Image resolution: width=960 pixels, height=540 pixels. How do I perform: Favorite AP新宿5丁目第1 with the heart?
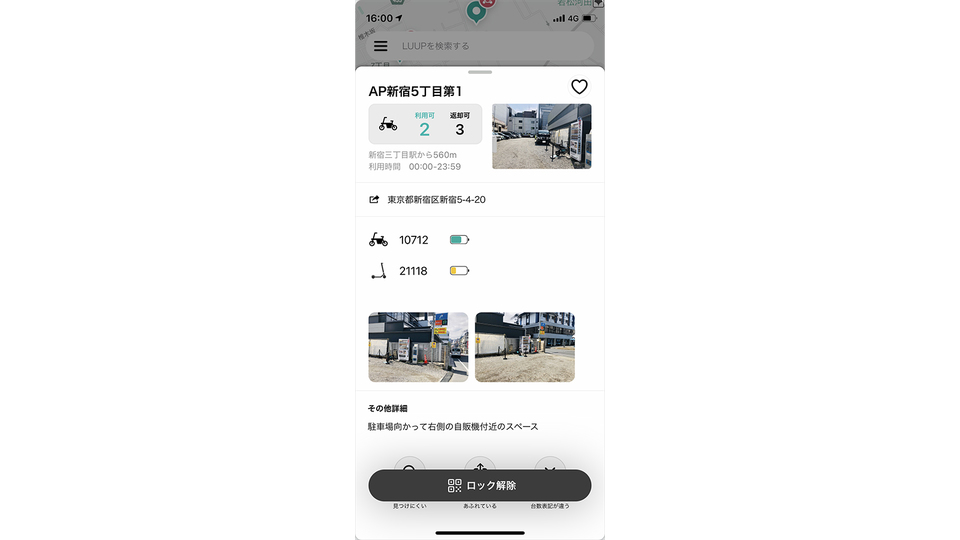pyautogui.click(x=579, y=87)
